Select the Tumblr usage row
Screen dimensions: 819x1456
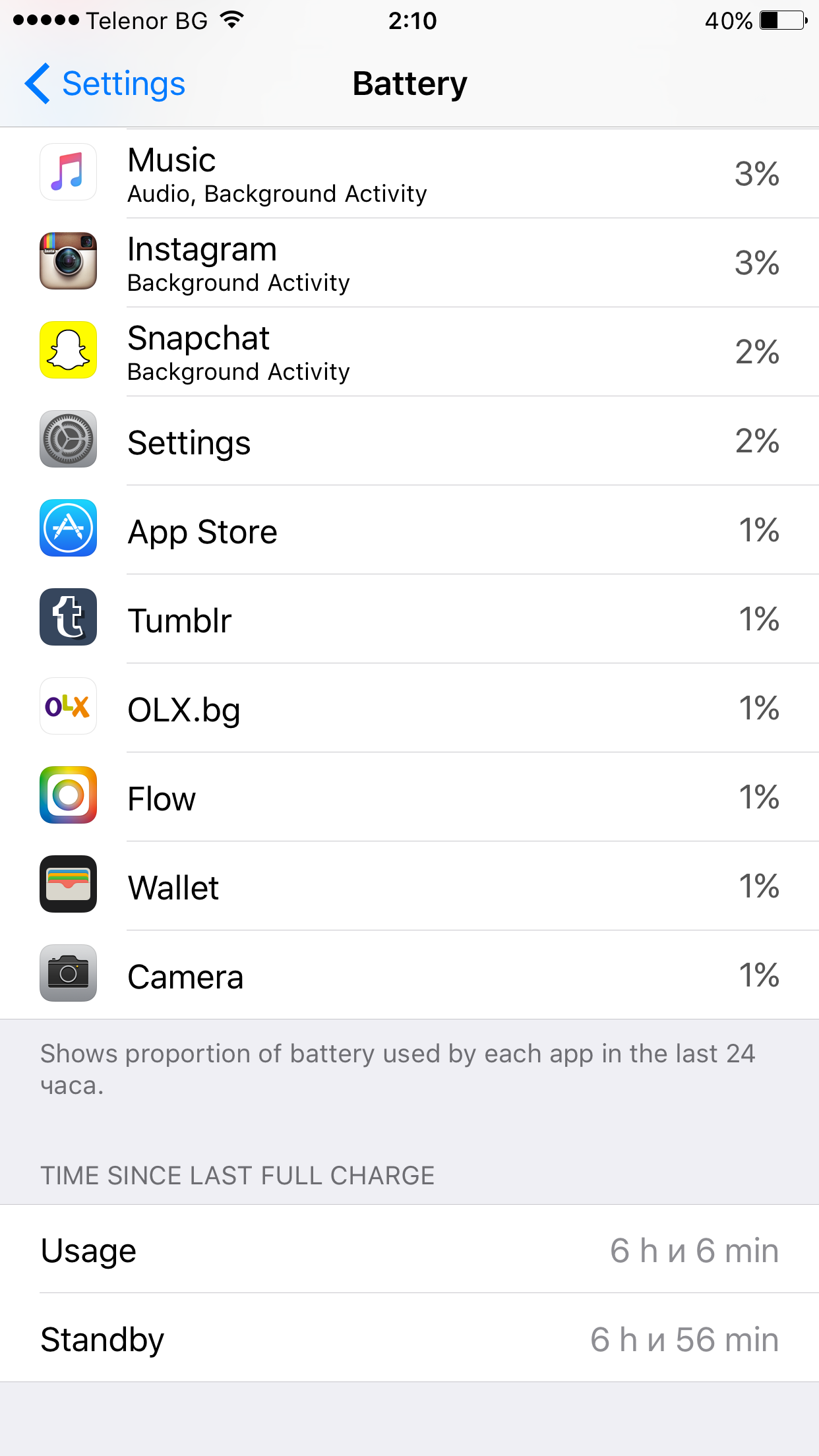pos(409,619)
